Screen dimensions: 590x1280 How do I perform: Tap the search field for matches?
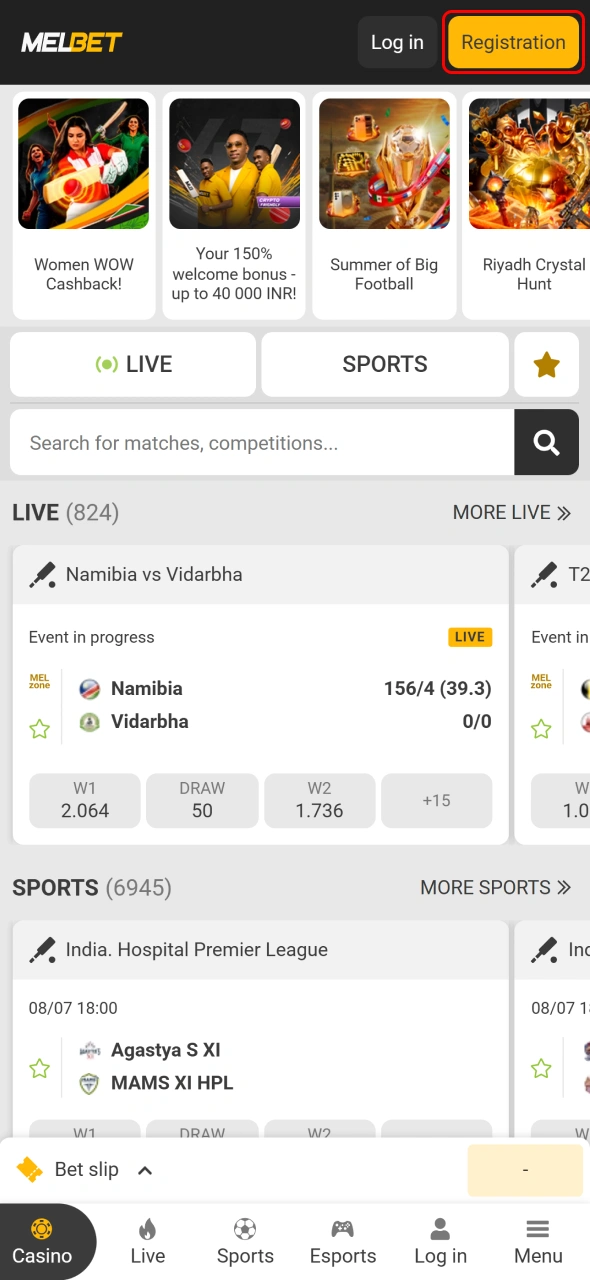pos(262,442)
